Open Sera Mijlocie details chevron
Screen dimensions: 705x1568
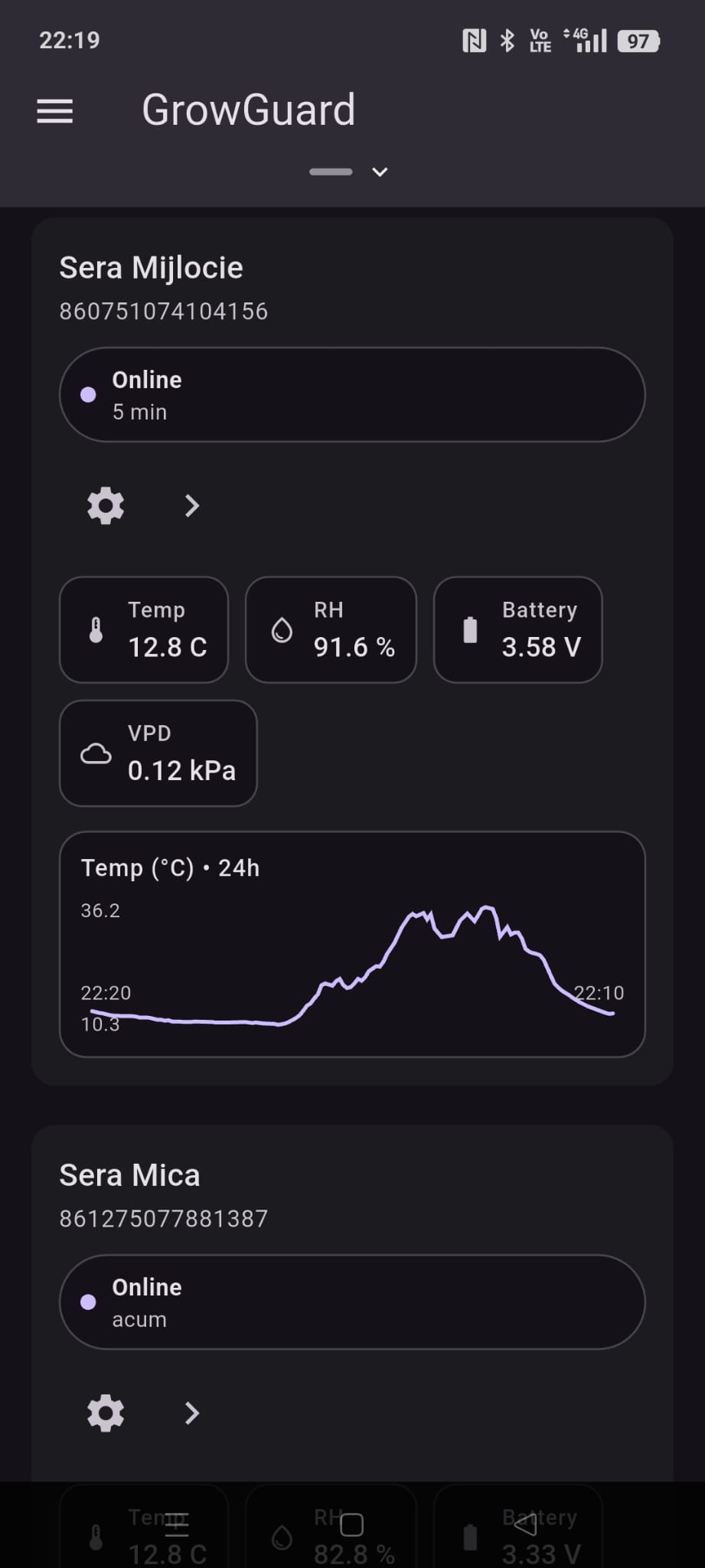[x=192, y=505]
